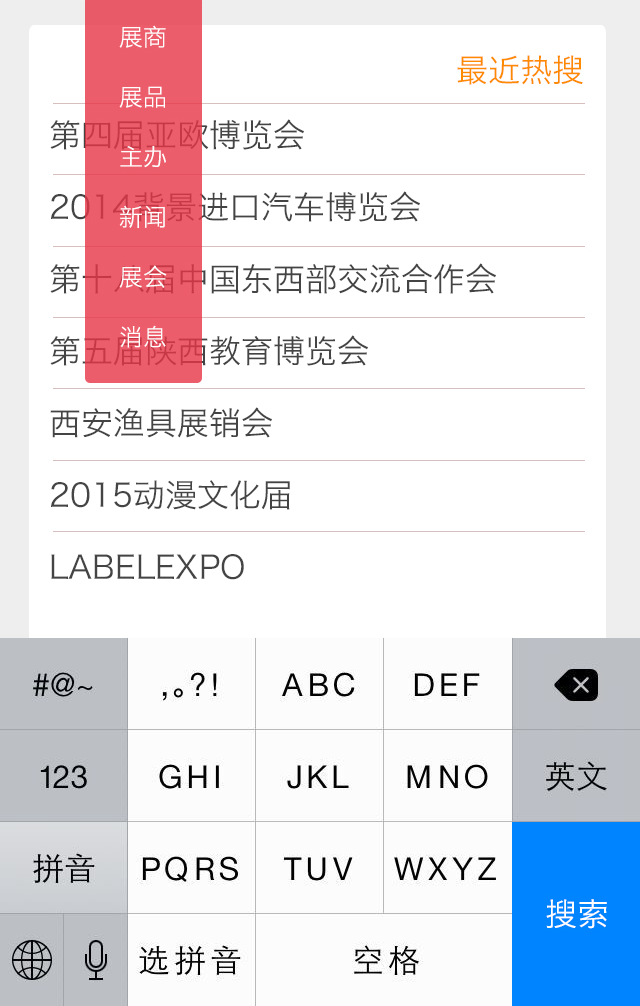Select 展品 in the red dropdown
Image resolution: width=640 pixels, height=1006 pixels.
(143, 97)
